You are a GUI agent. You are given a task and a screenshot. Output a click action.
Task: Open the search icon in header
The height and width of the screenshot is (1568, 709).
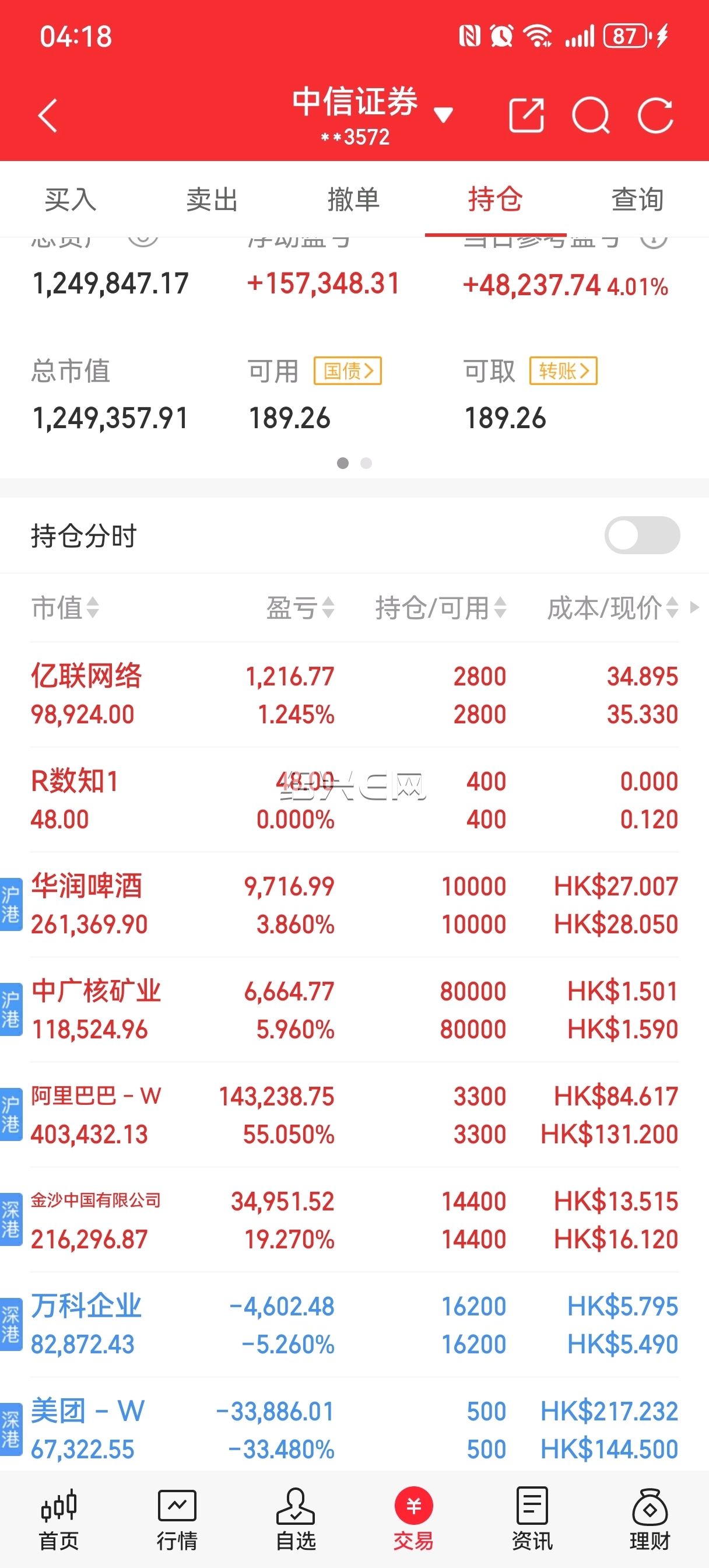click(591, 114)
